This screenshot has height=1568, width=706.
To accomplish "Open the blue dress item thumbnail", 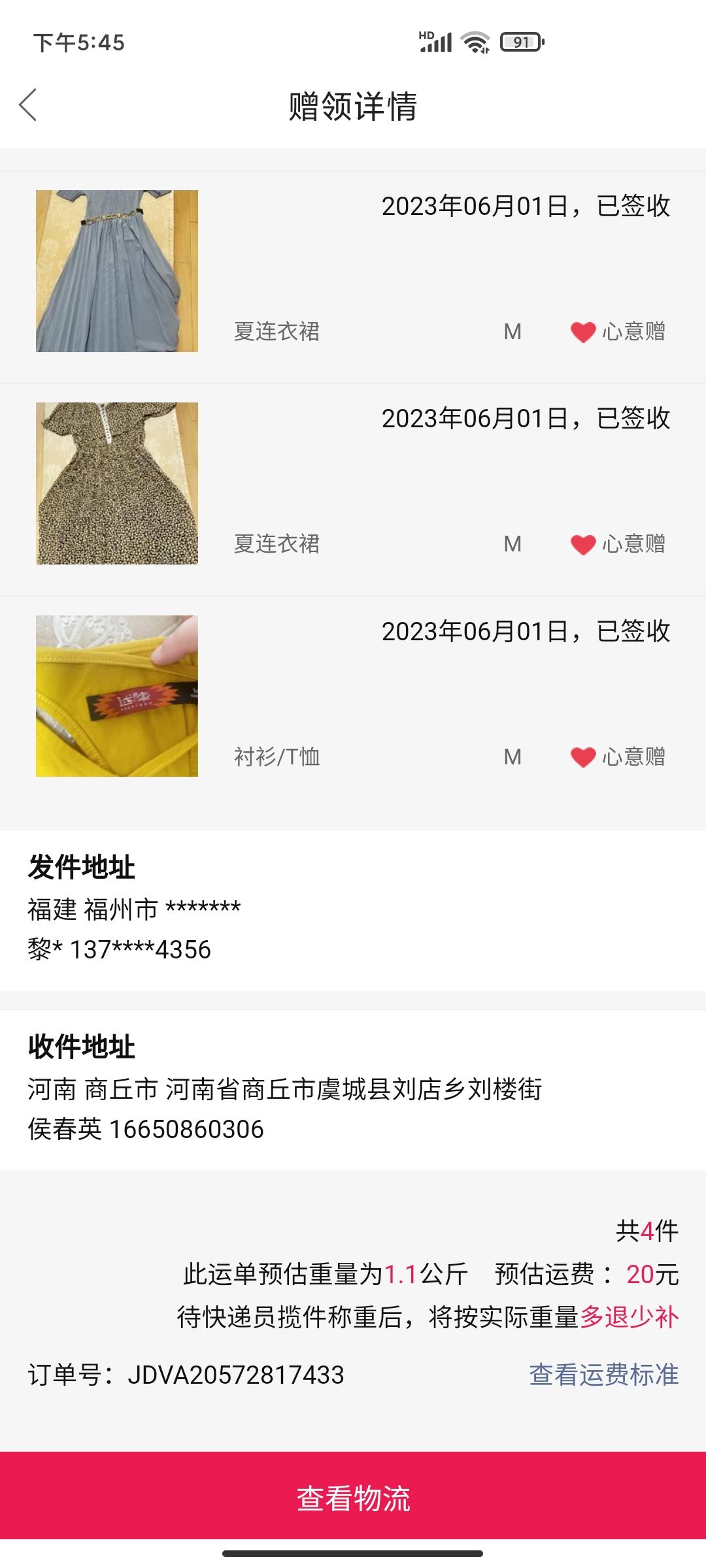I will click(117, 271).
